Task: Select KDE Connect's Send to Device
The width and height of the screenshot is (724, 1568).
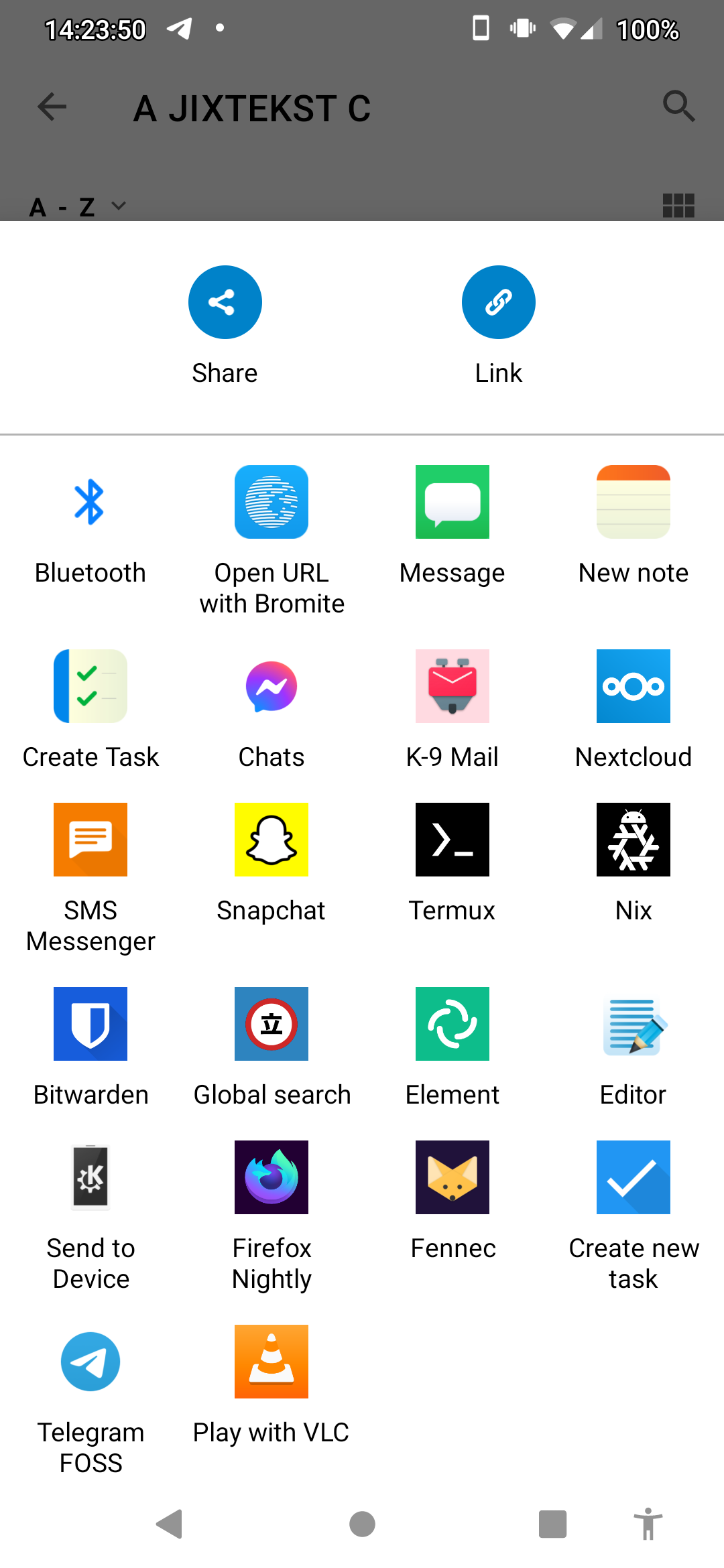Action: [x=90, y=1178]
